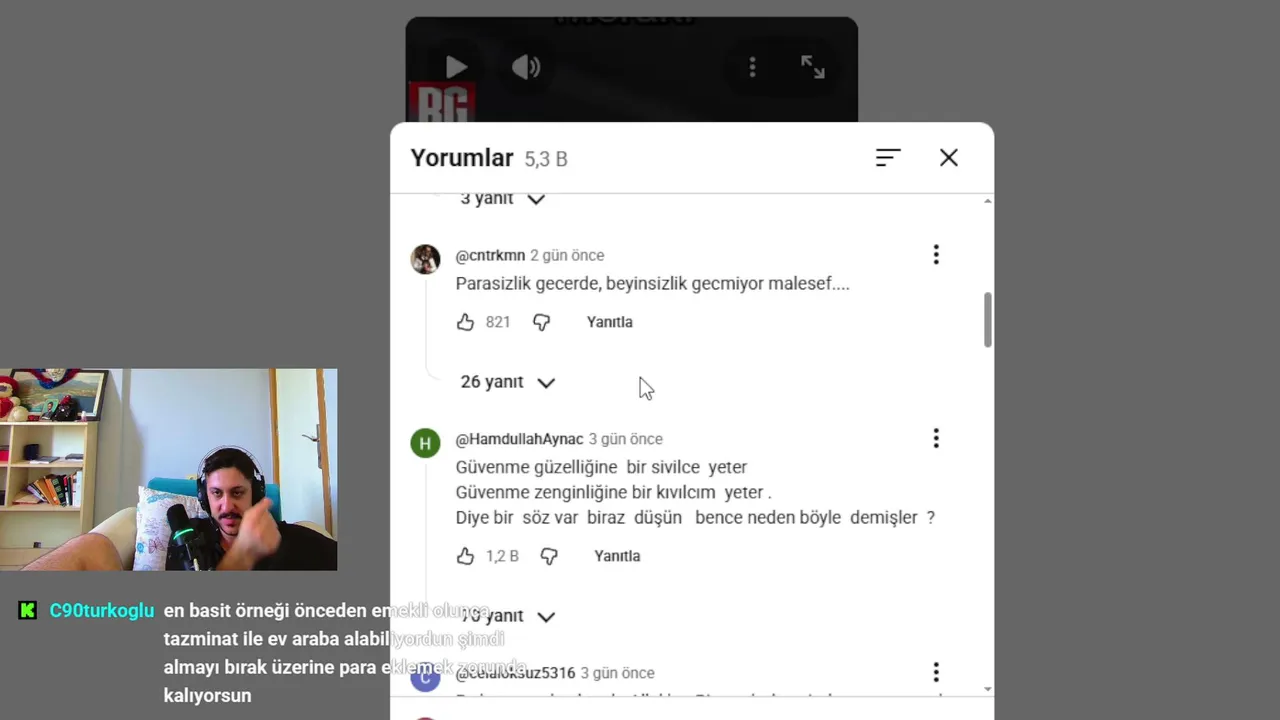1280x720 pixels.
Task: Like the comment by @HamdullahAynac
Action: (x=465, y=556)
